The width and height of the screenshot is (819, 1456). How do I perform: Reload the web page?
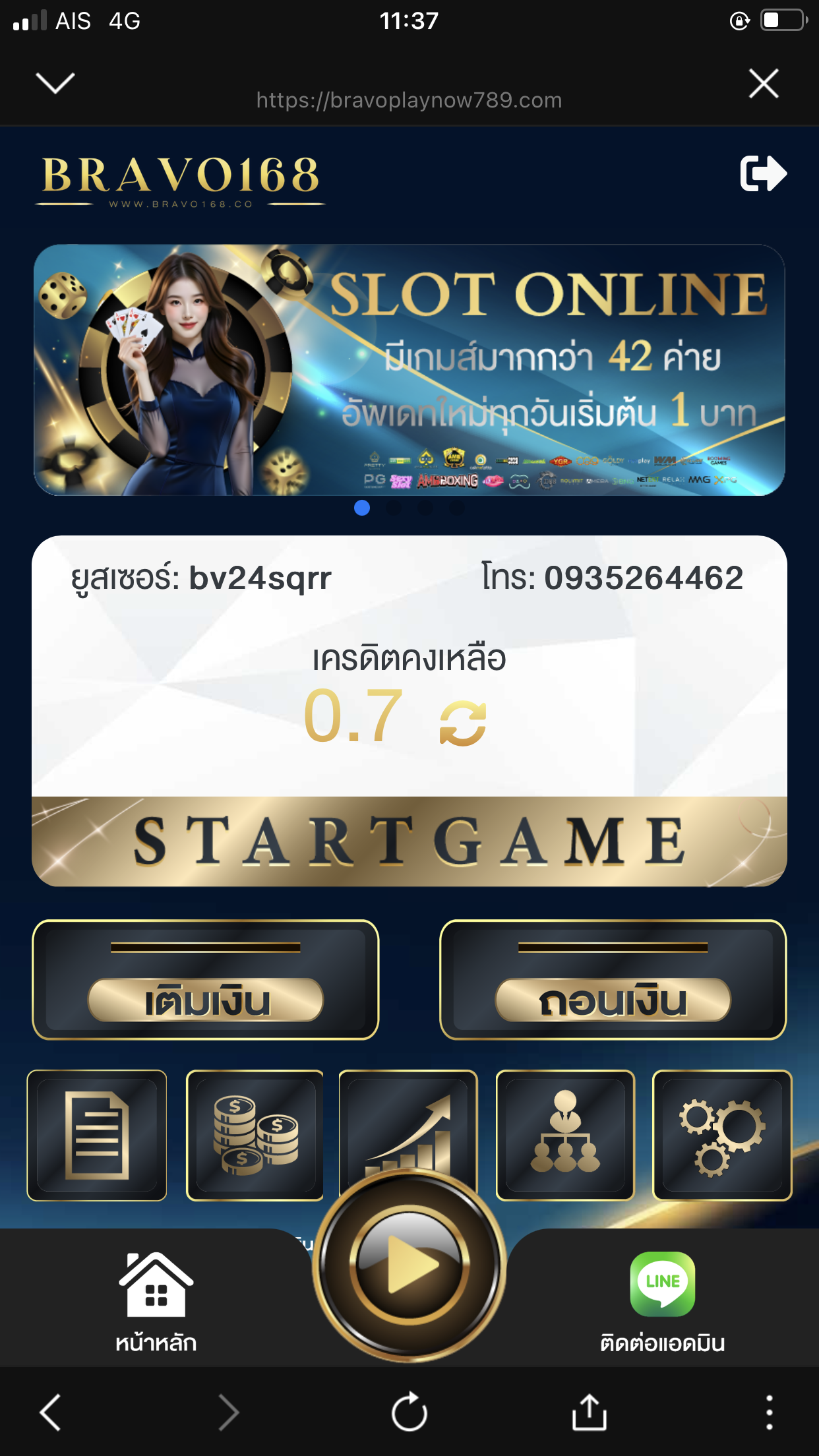[x=409, y=1412]
